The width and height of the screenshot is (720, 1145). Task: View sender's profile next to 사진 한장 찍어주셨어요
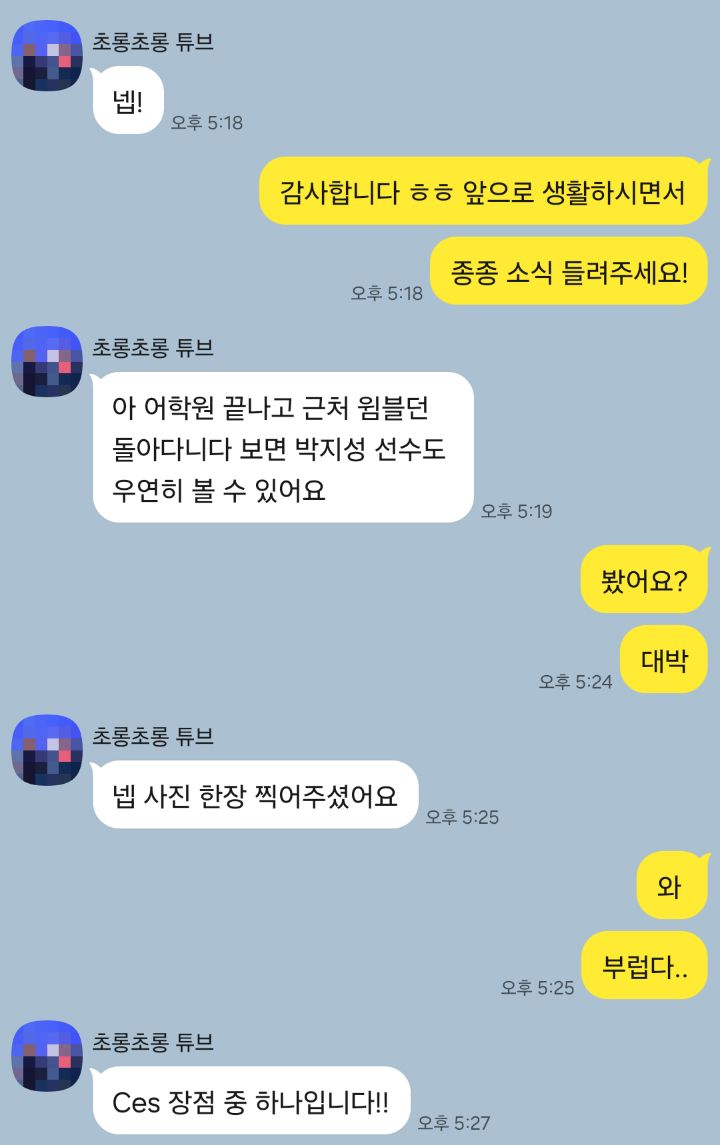46,749
